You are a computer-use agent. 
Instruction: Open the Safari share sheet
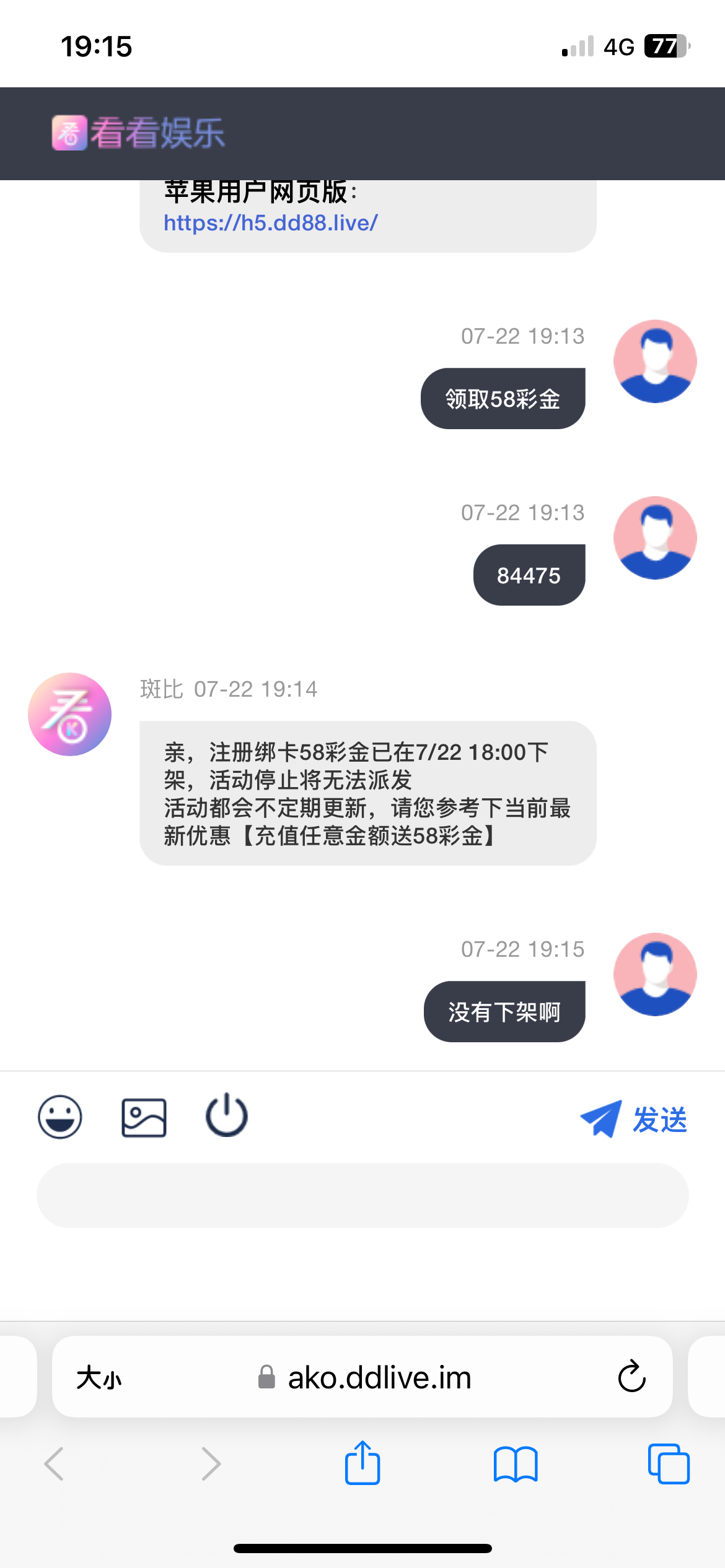(362, 1463)
